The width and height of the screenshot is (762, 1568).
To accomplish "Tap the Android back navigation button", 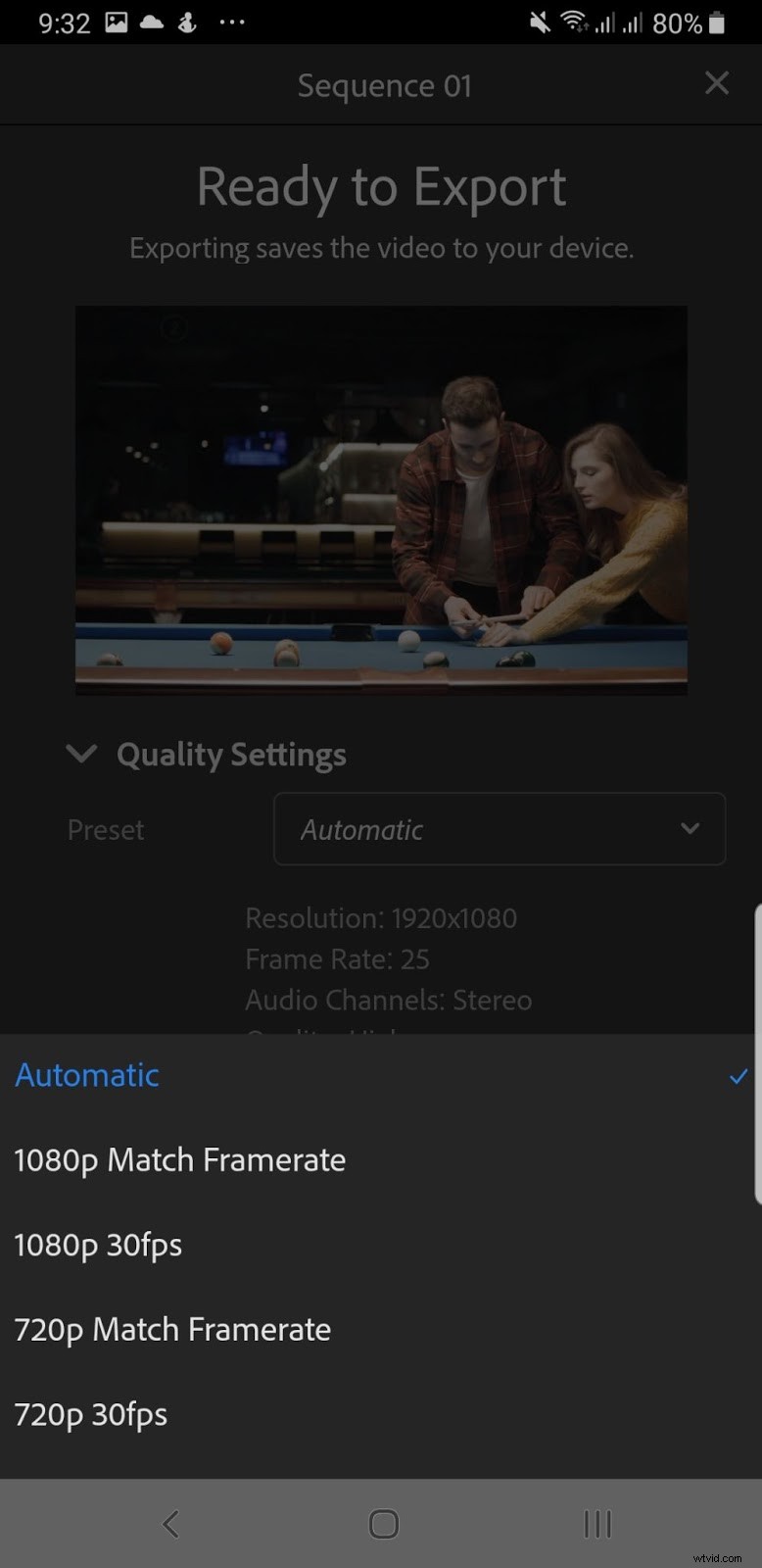I will 170,1524.
